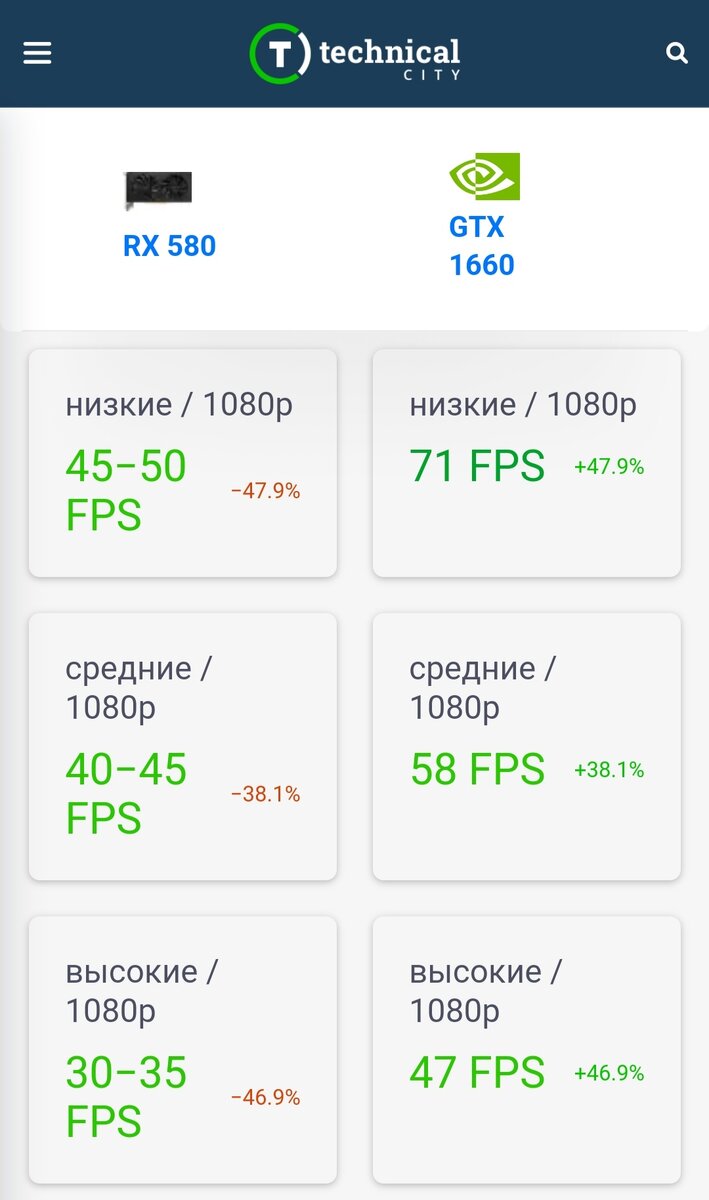Tap the search magnifier icon
The image size is (709, 1200).
677,53
